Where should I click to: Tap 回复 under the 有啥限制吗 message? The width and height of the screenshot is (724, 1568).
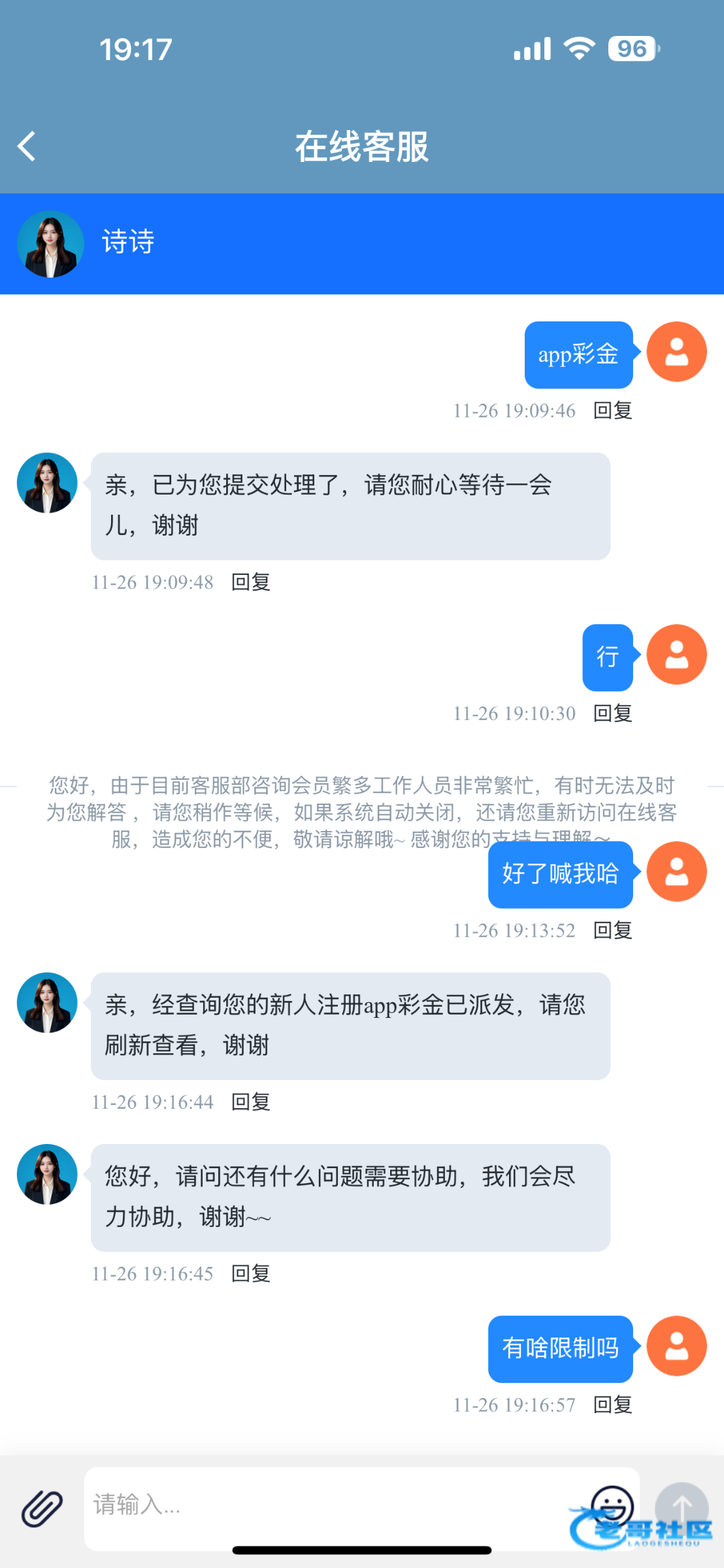click(612, 1405)
